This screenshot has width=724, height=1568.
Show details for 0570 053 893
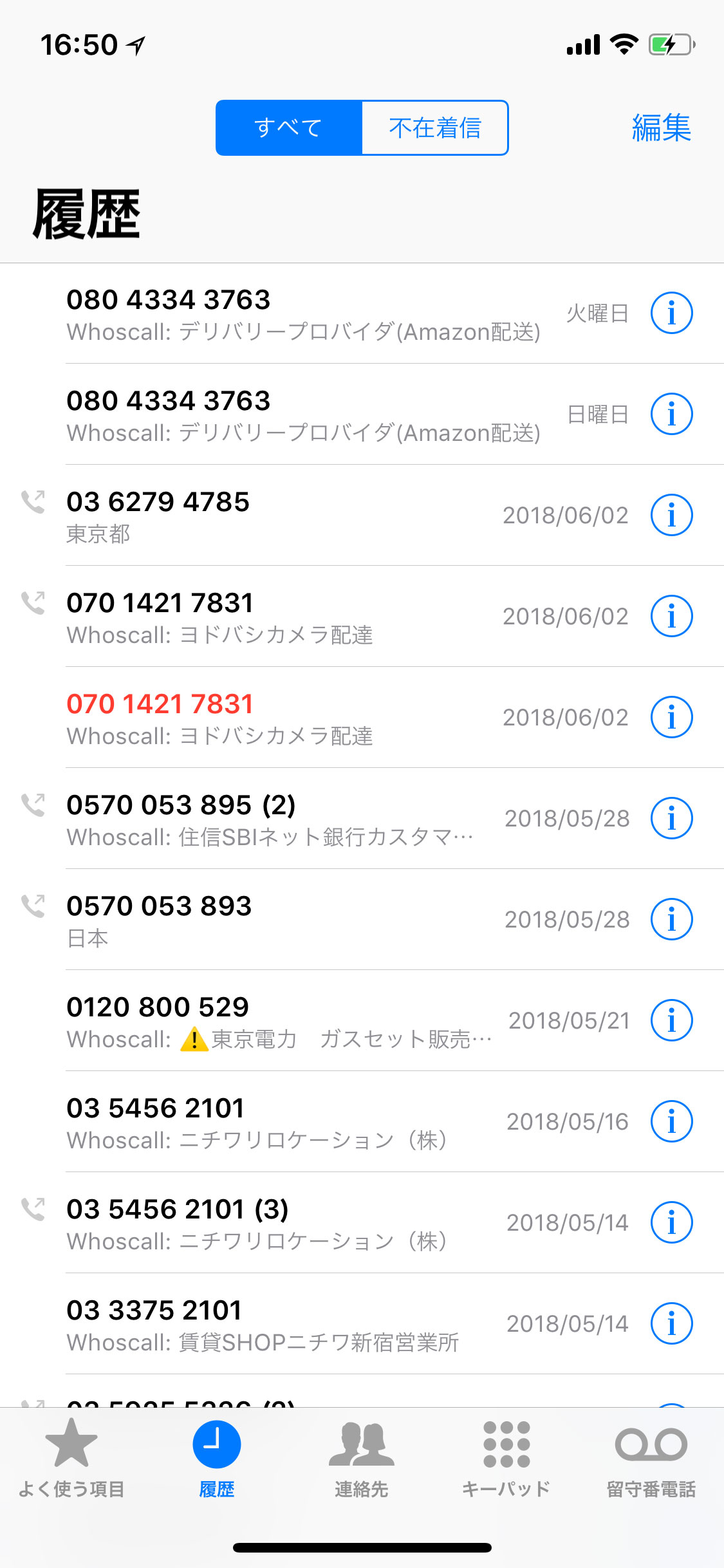point(671,920)
